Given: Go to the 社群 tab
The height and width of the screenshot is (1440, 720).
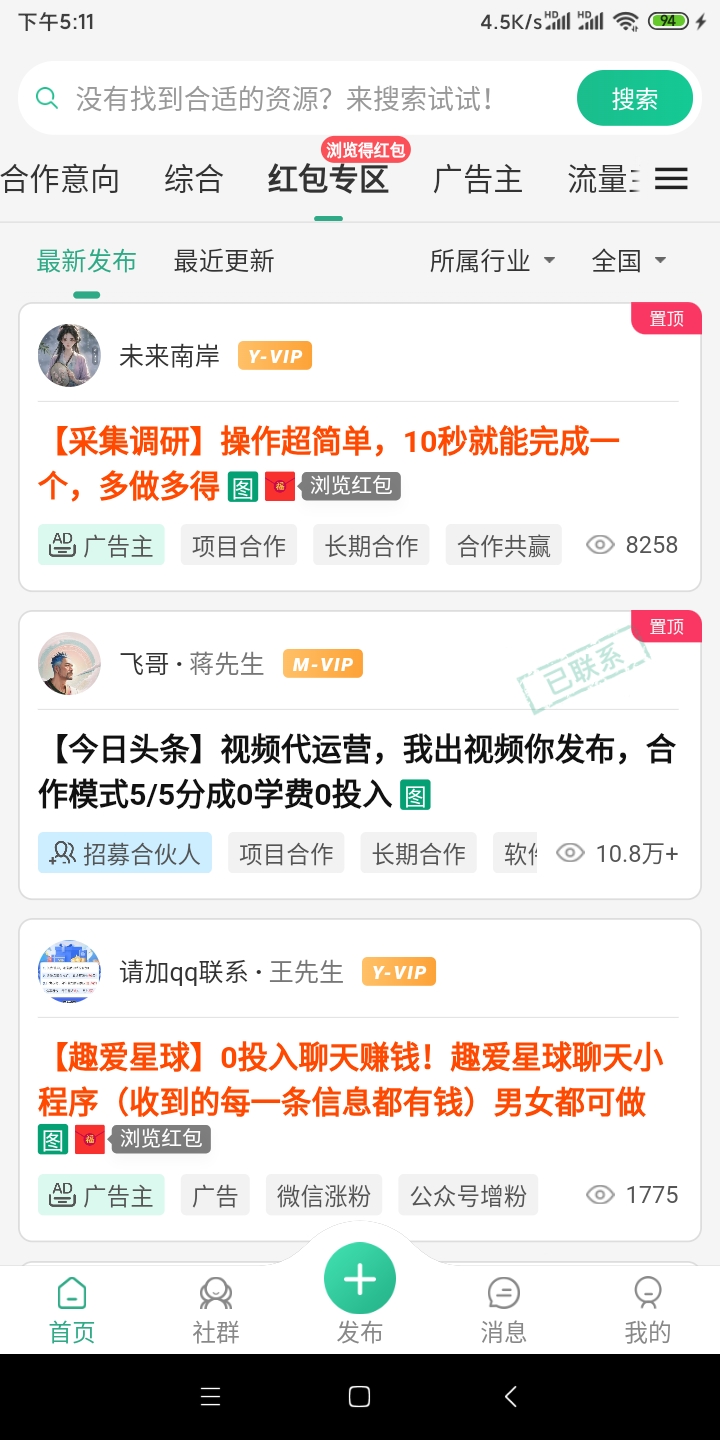Looking at the screenshot, I should coord(216,1309).
